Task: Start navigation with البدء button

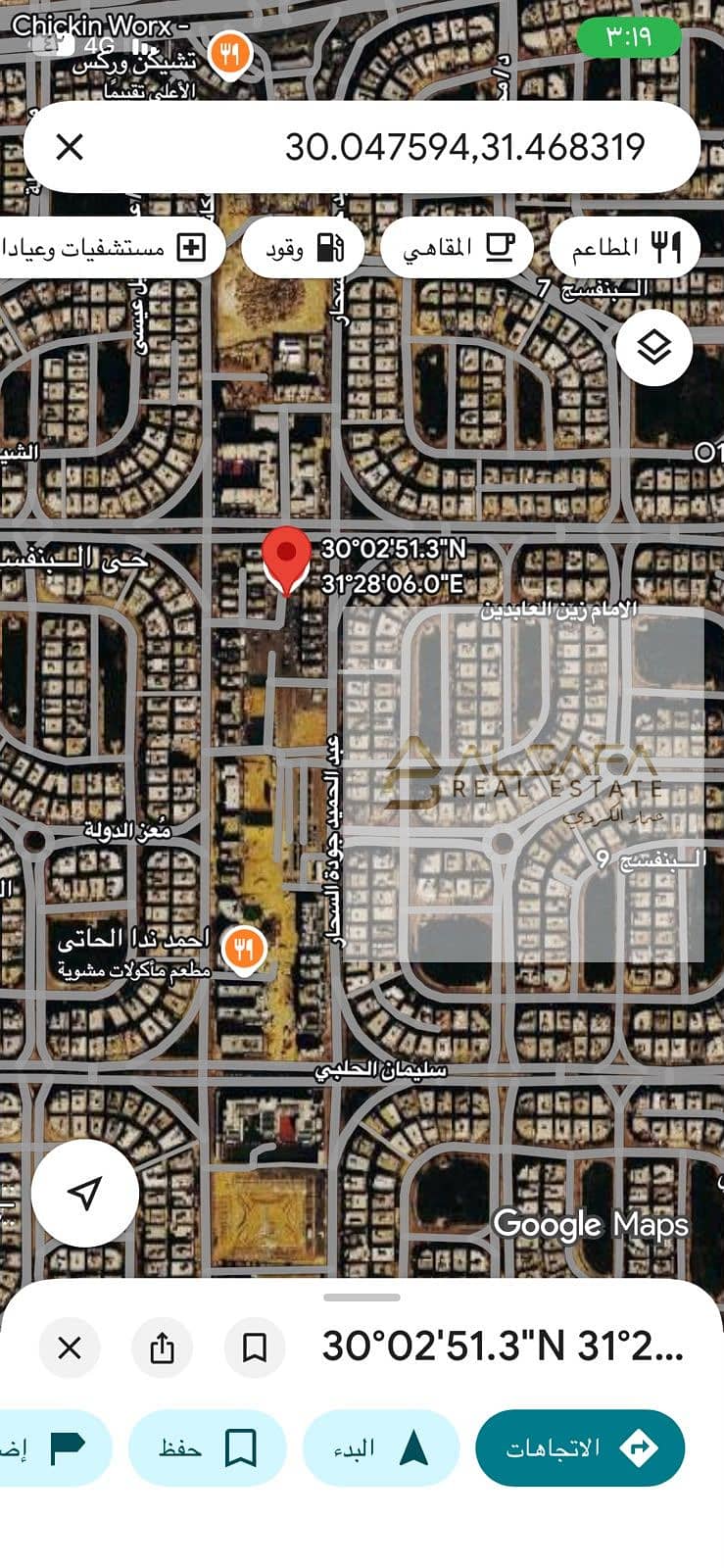Action: pos(381,1447)
